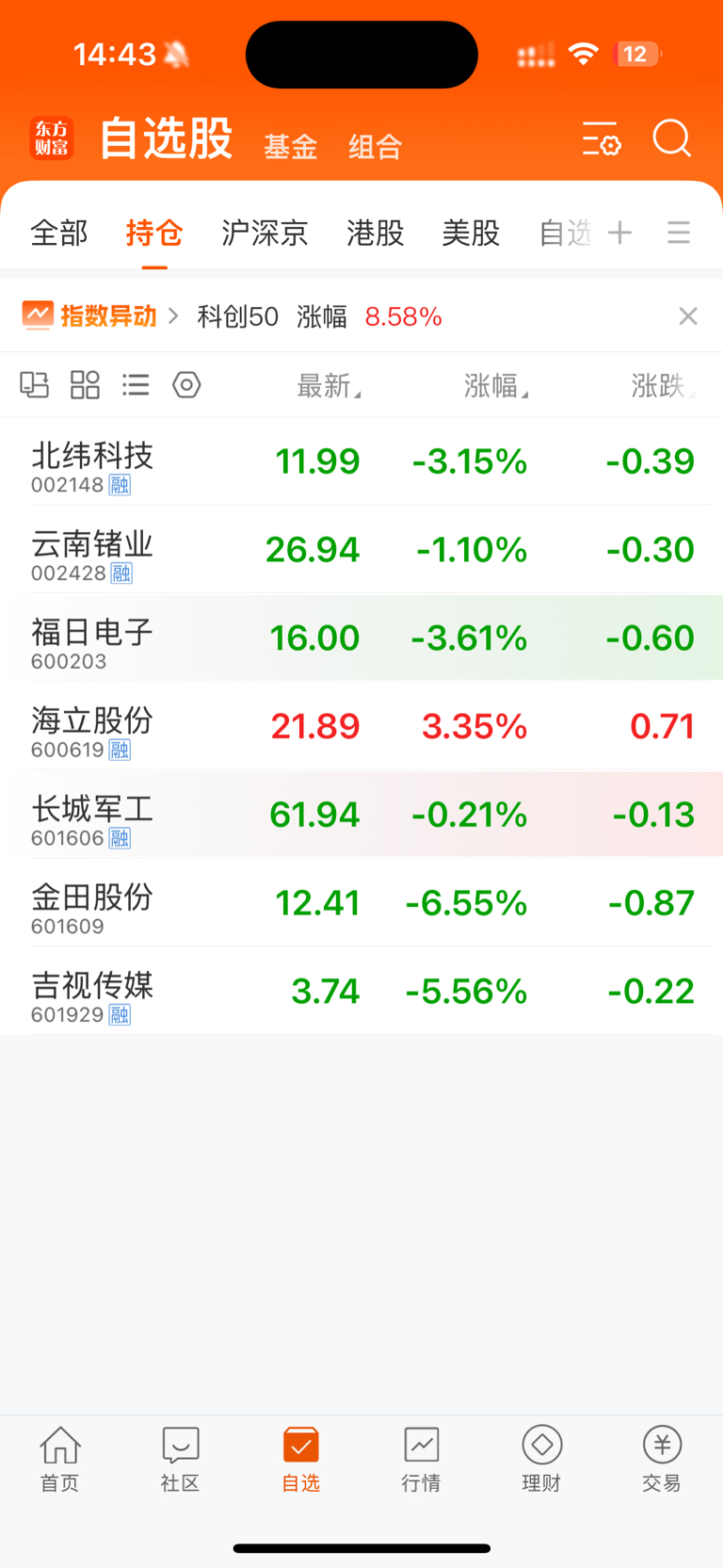Screen dimensions: 724x1568
Task: Open watchlist settings icon in header
Action: coord(601,139)
